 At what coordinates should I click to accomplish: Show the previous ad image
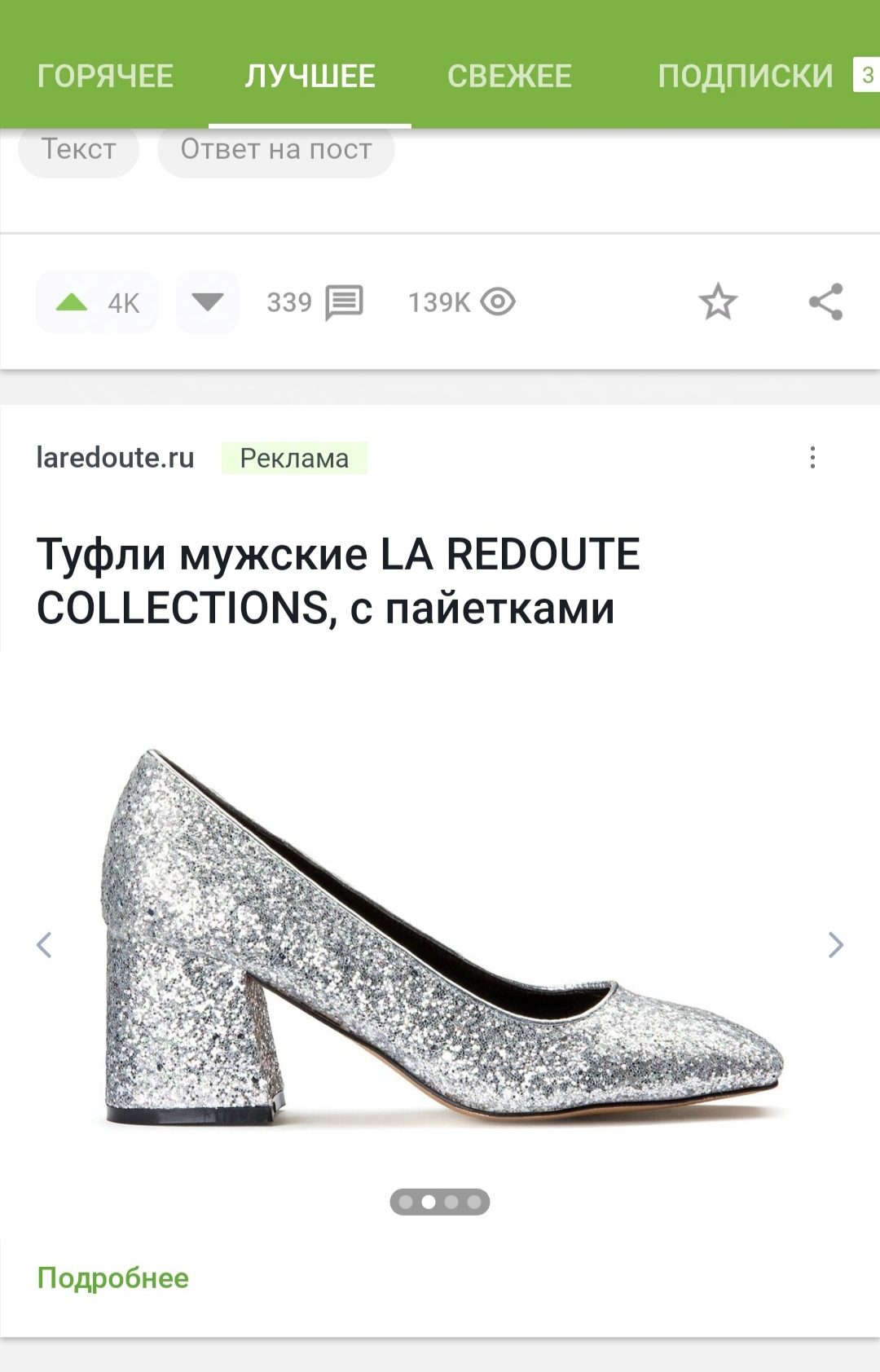[44, 945]
